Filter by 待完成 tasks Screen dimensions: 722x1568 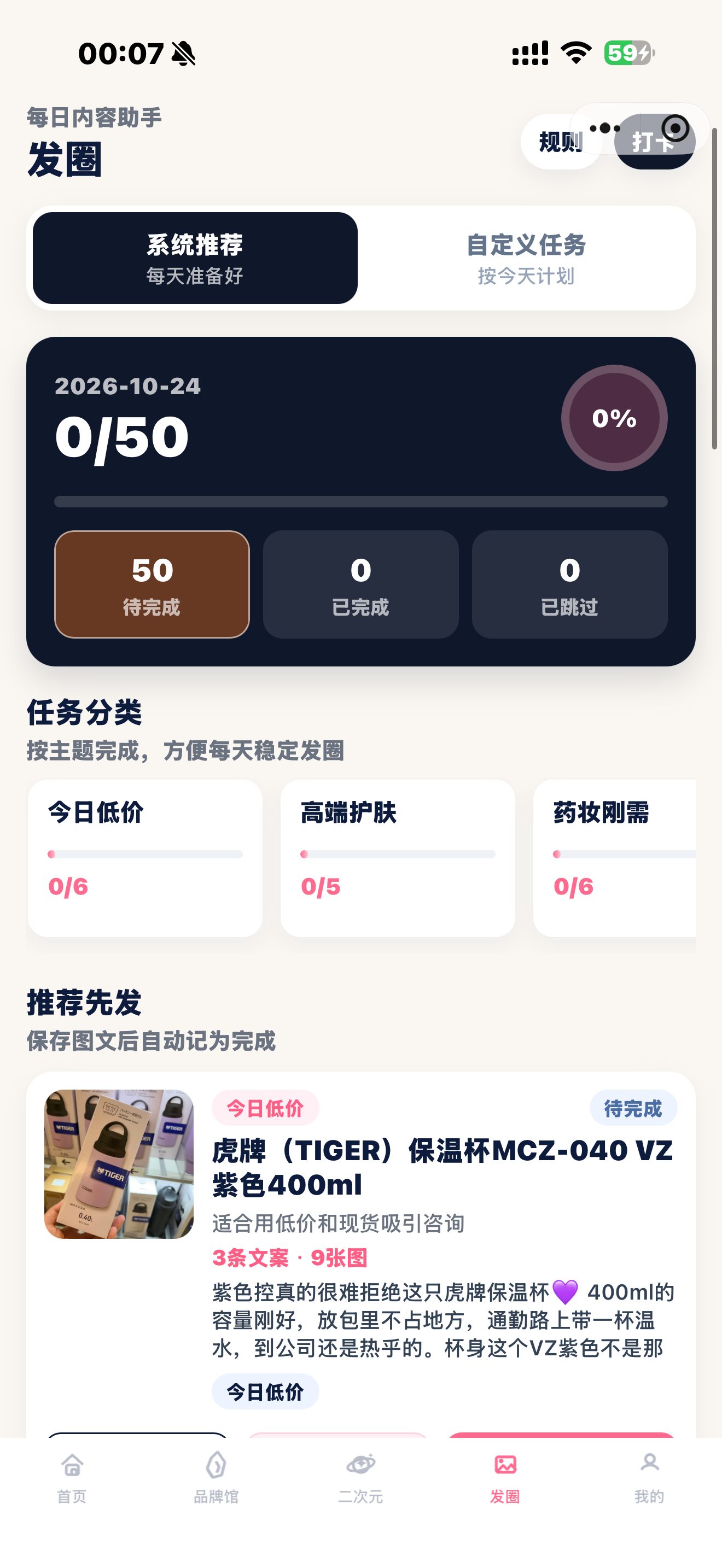pos(152,584)
